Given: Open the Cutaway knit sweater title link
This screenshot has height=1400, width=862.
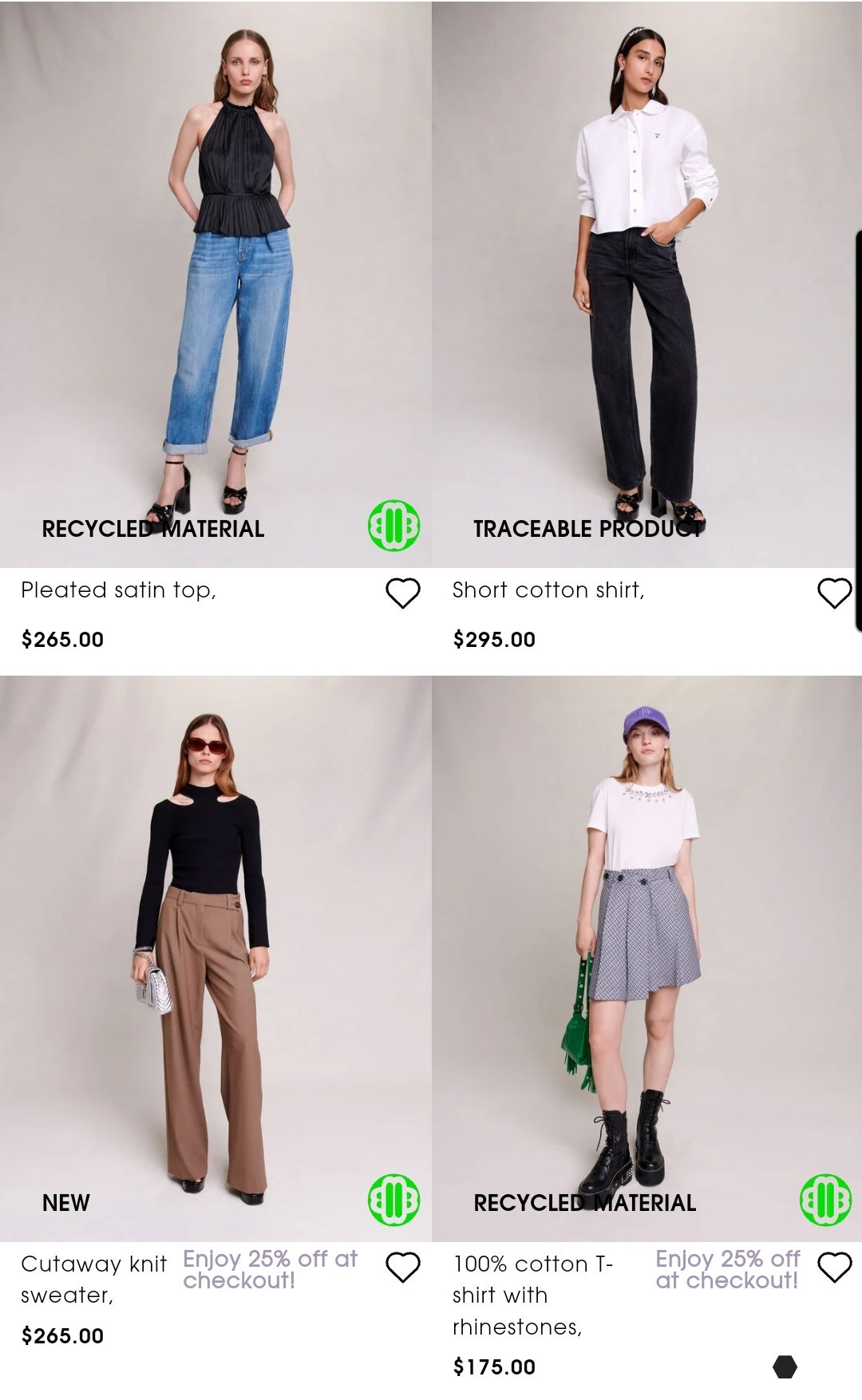Looking at the screenshot, I should tap(93, 1279).
